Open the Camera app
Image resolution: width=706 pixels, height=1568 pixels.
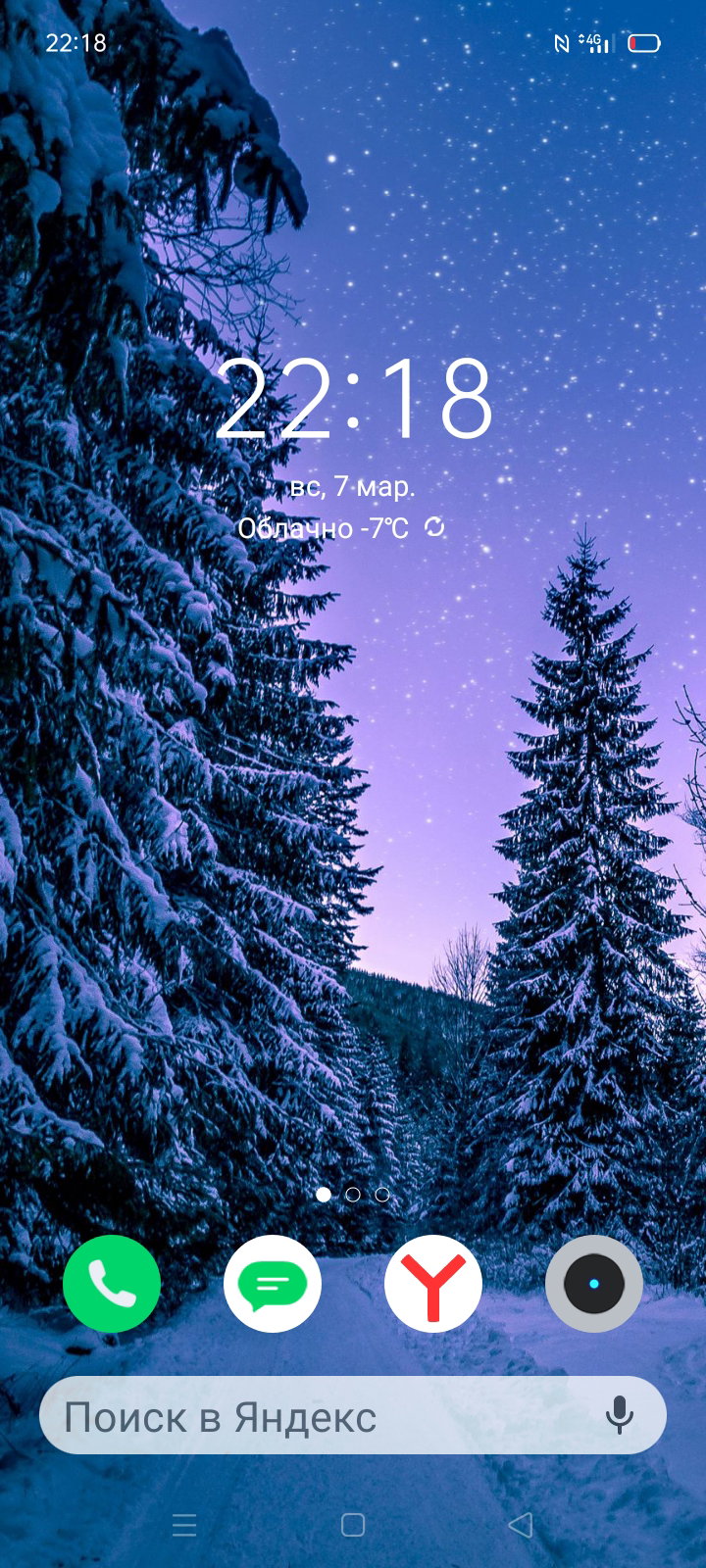pos(594,1284)
